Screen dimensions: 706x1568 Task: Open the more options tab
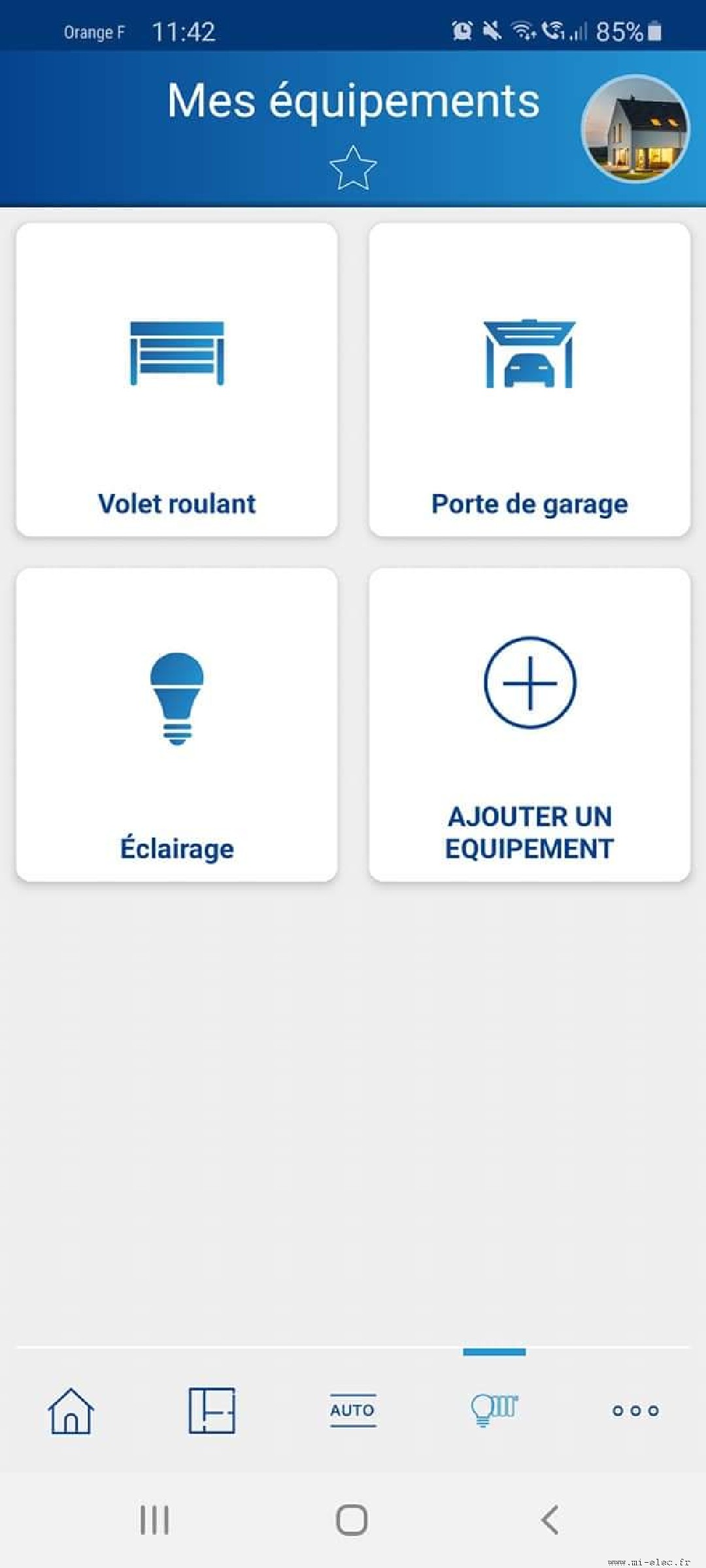pyautogui.click(x=635, y=1411)
